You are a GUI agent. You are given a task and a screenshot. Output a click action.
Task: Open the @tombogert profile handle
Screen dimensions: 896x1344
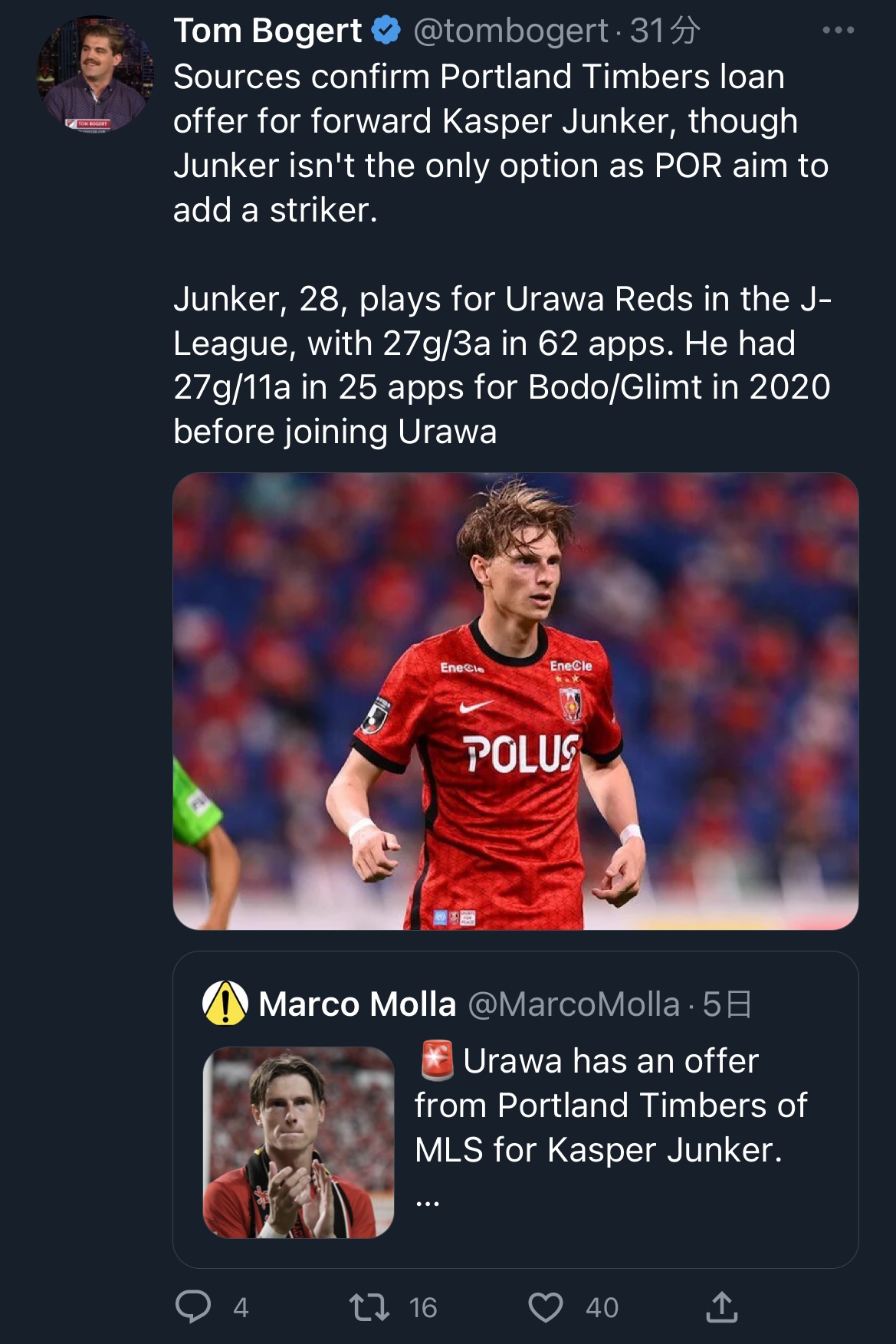(x=510, y=31)
